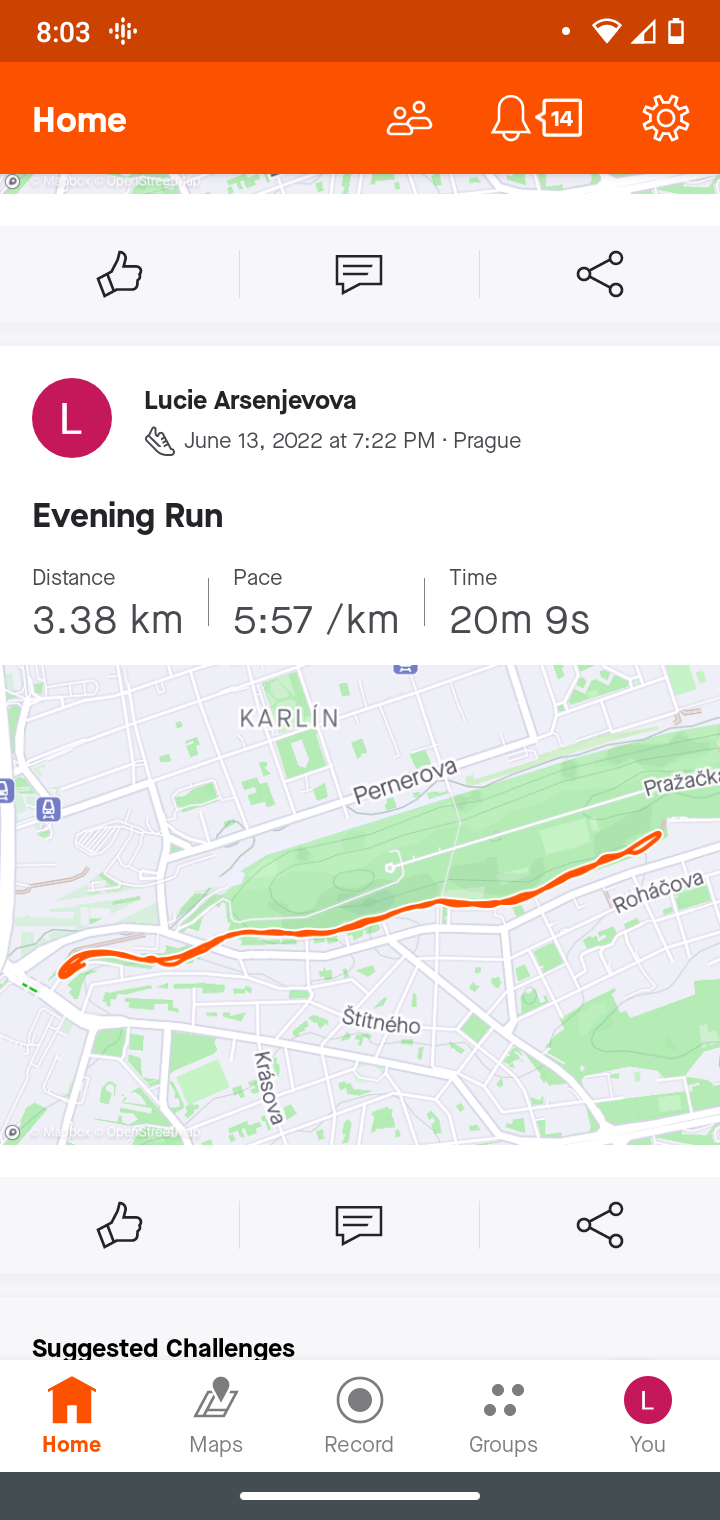Open the Evening Run route map

[x=360, y=905]
